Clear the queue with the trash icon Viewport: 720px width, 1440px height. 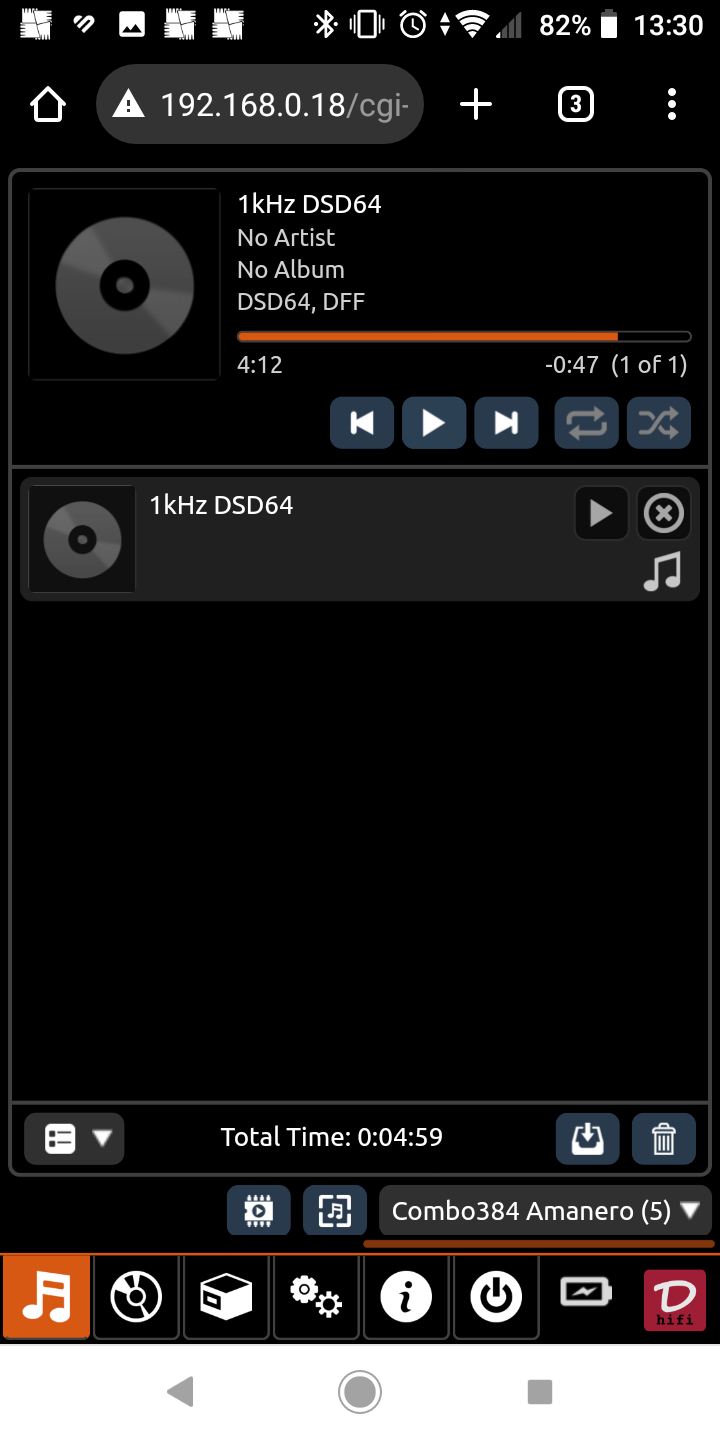pyautogui.click(x=664, y=1138)
